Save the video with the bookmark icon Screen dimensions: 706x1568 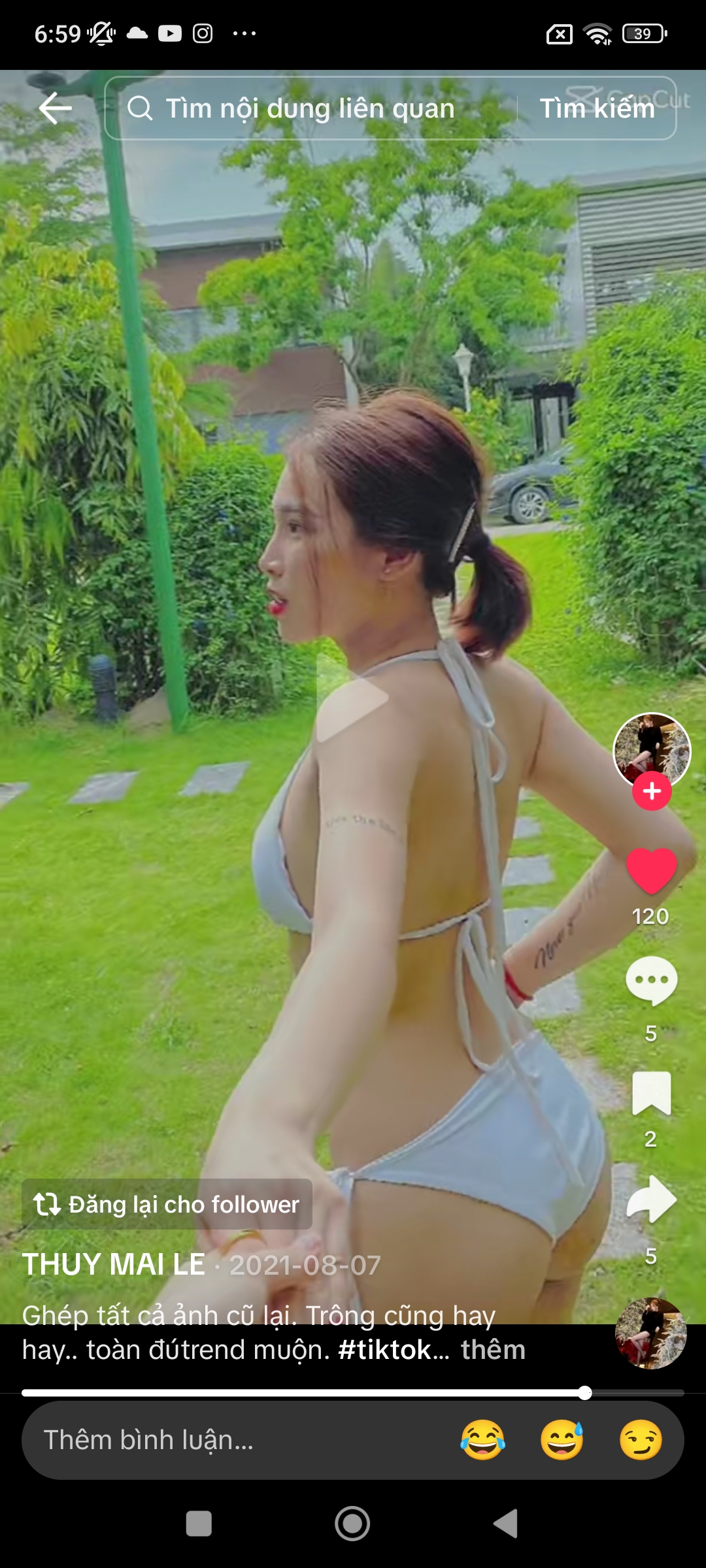651,1092
